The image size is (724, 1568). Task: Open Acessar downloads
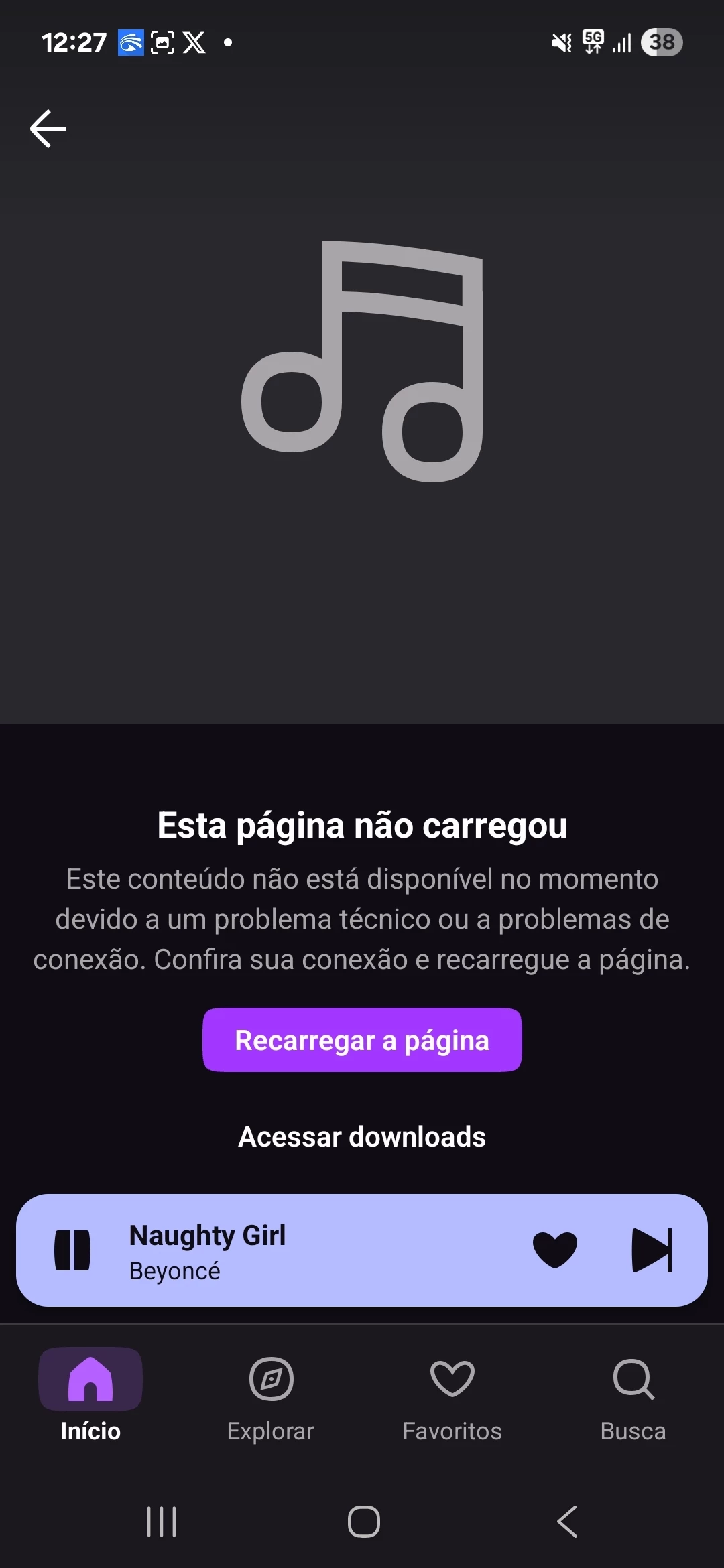click(362, 1137)
